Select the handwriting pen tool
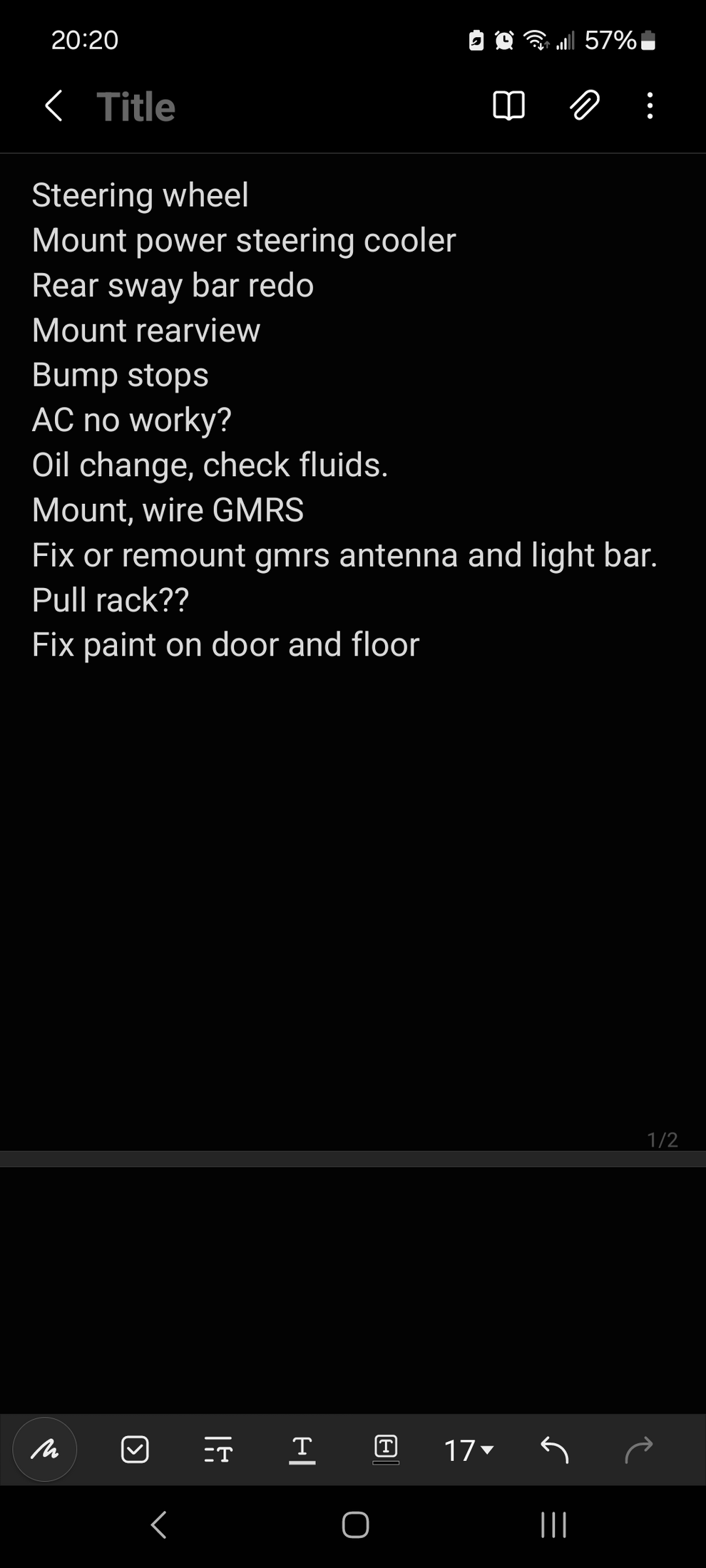 click(45, 1449)
